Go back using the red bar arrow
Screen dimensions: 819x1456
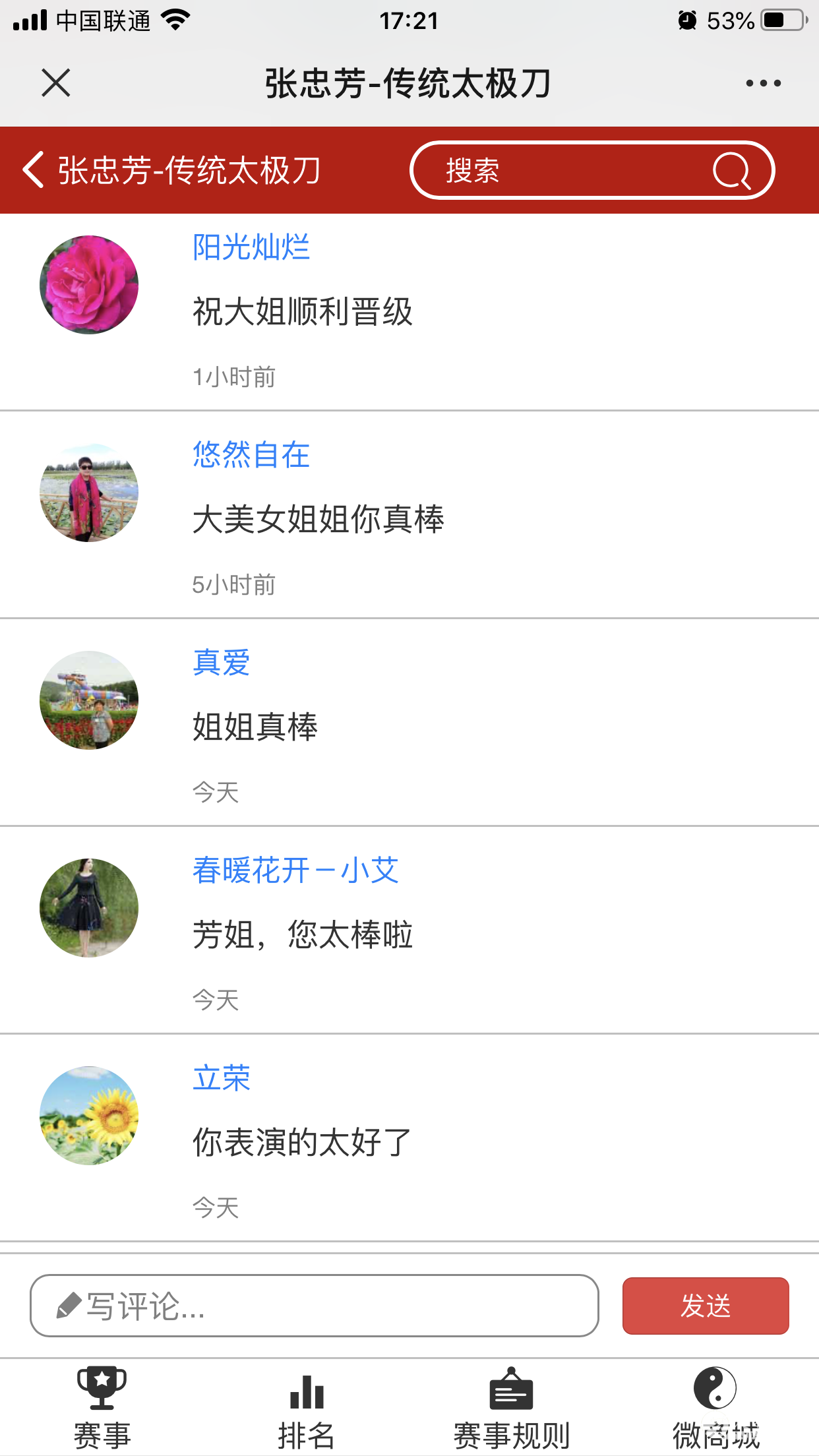pyautogui.click(x=33, y=170)
